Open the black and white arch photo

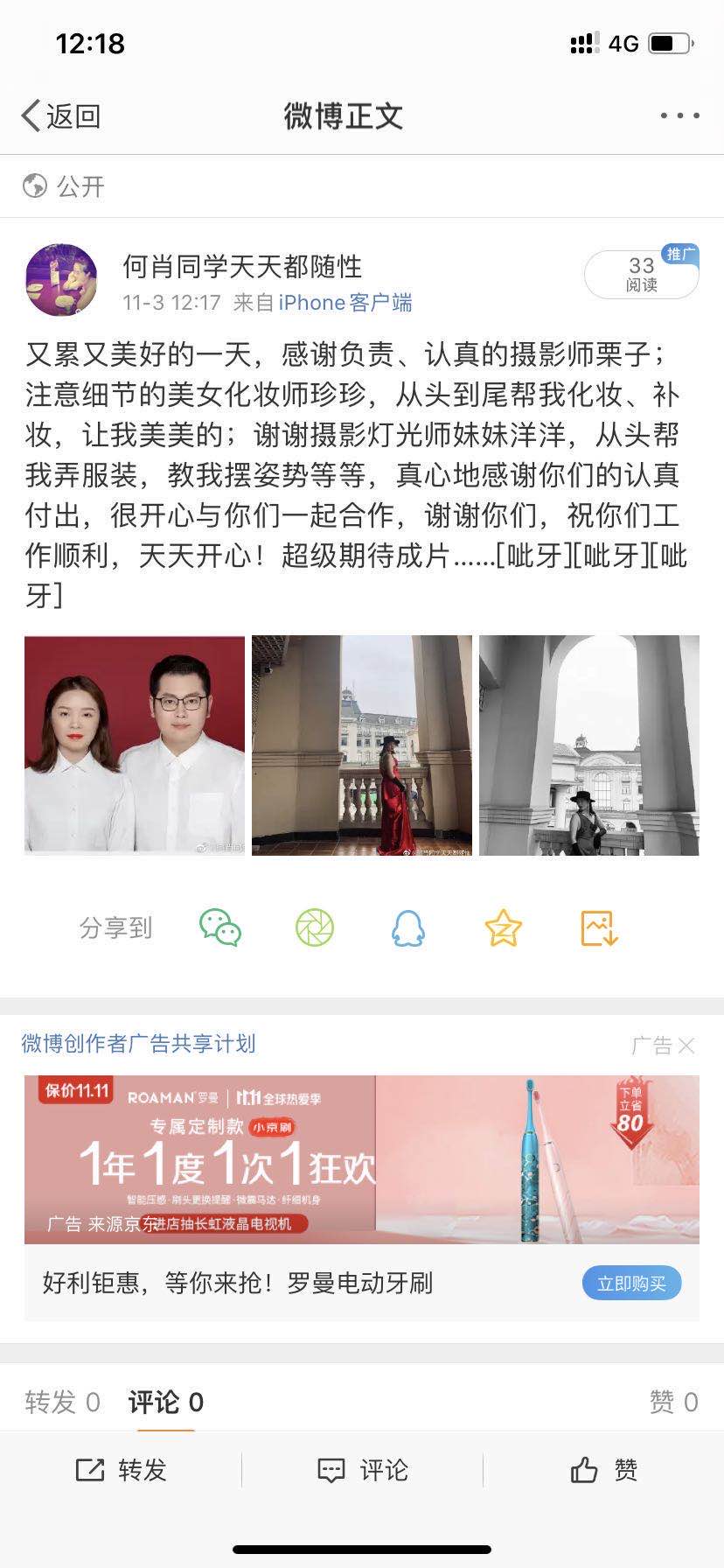(589, 745)
